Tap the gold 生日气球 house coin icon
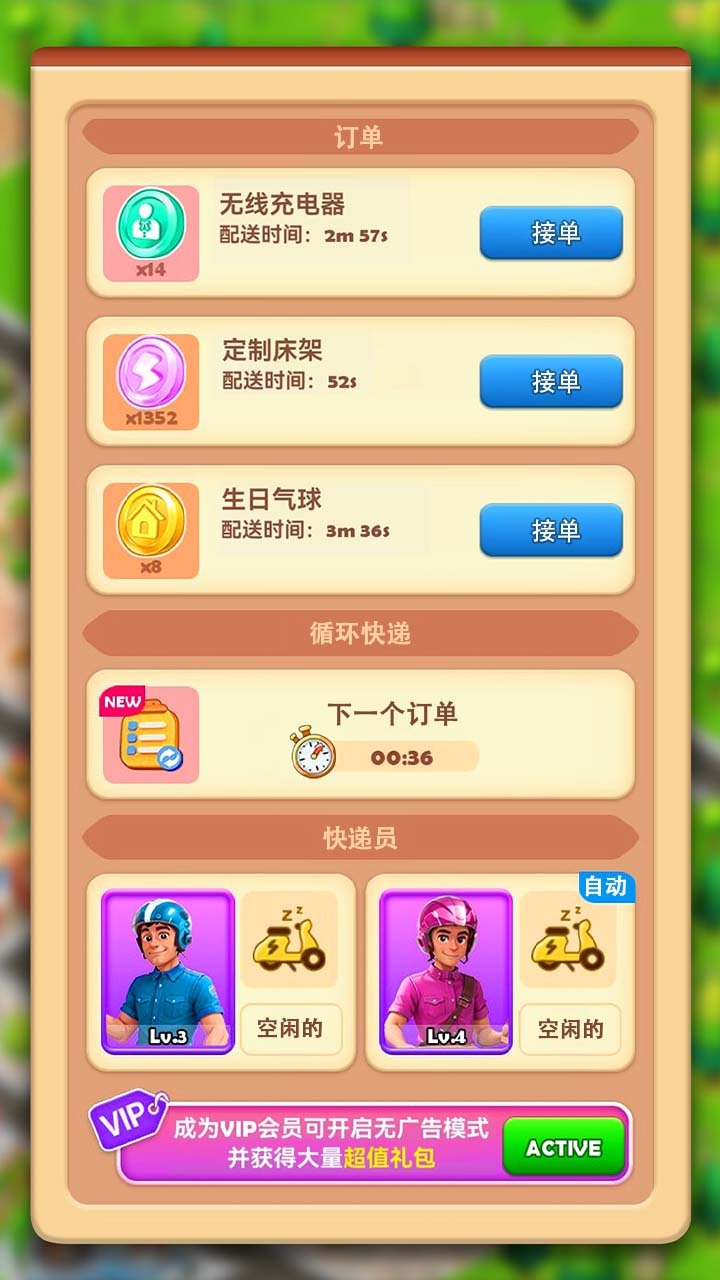Image resolution: width=720 pixels, height=1280 pixels. pyautogui.click(x=151, y=522)
